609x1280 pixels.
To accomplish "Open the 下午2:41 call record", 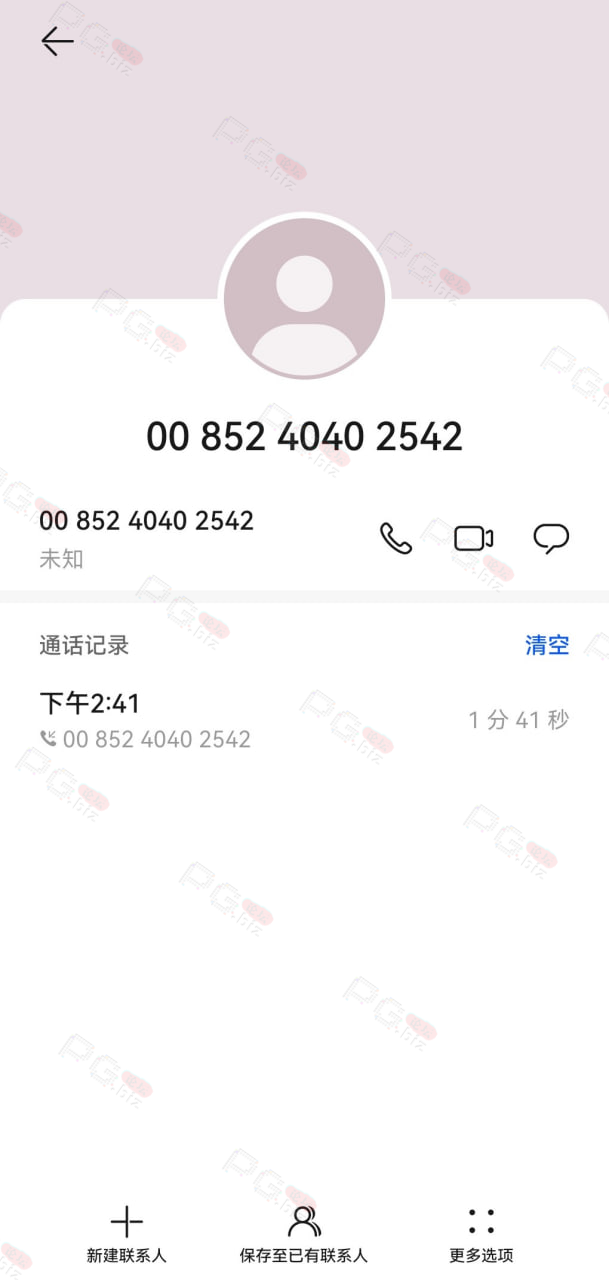I will coord(304,720).
